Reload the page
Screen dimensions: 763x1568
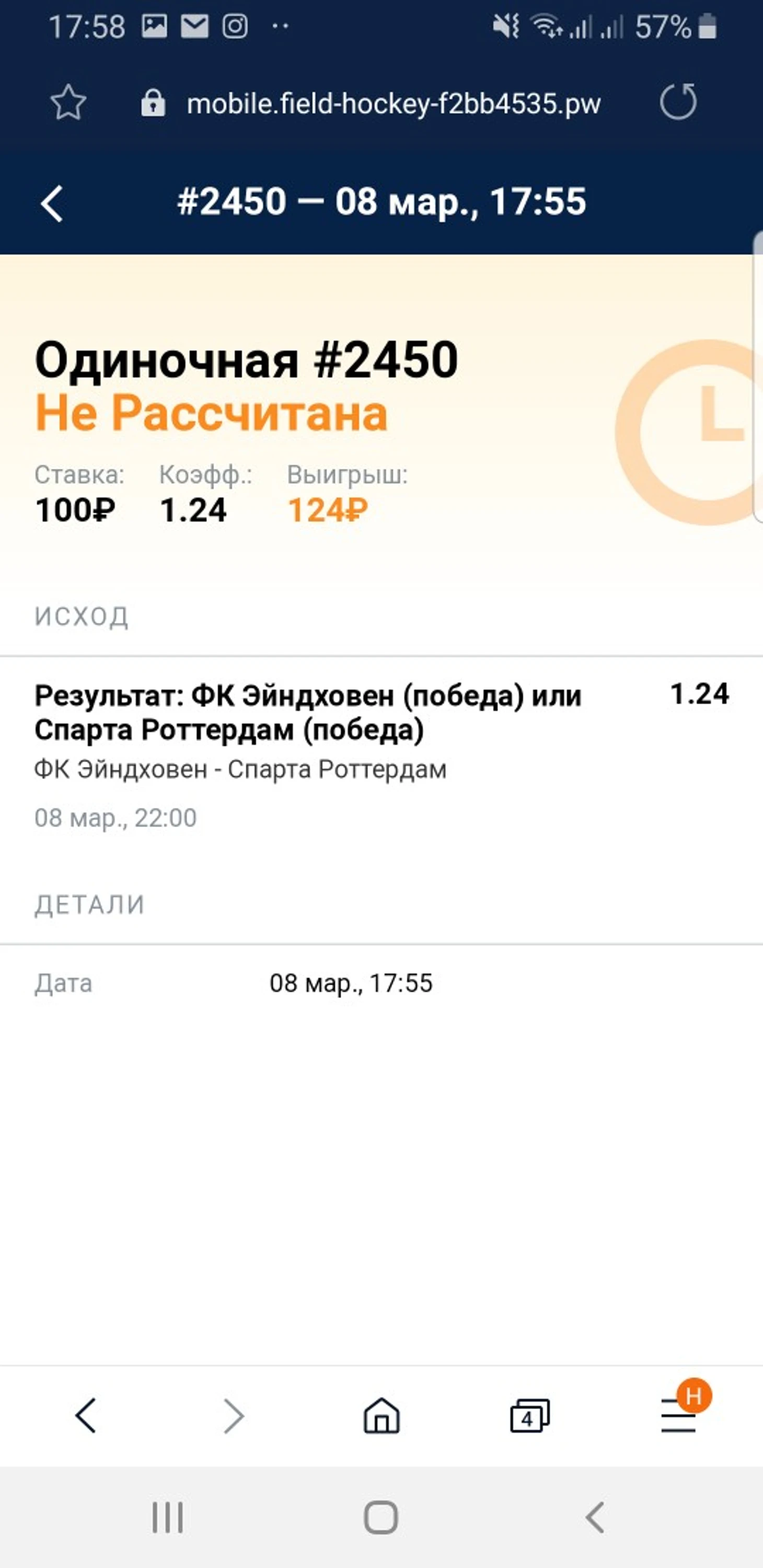click(x=678, y=102)
